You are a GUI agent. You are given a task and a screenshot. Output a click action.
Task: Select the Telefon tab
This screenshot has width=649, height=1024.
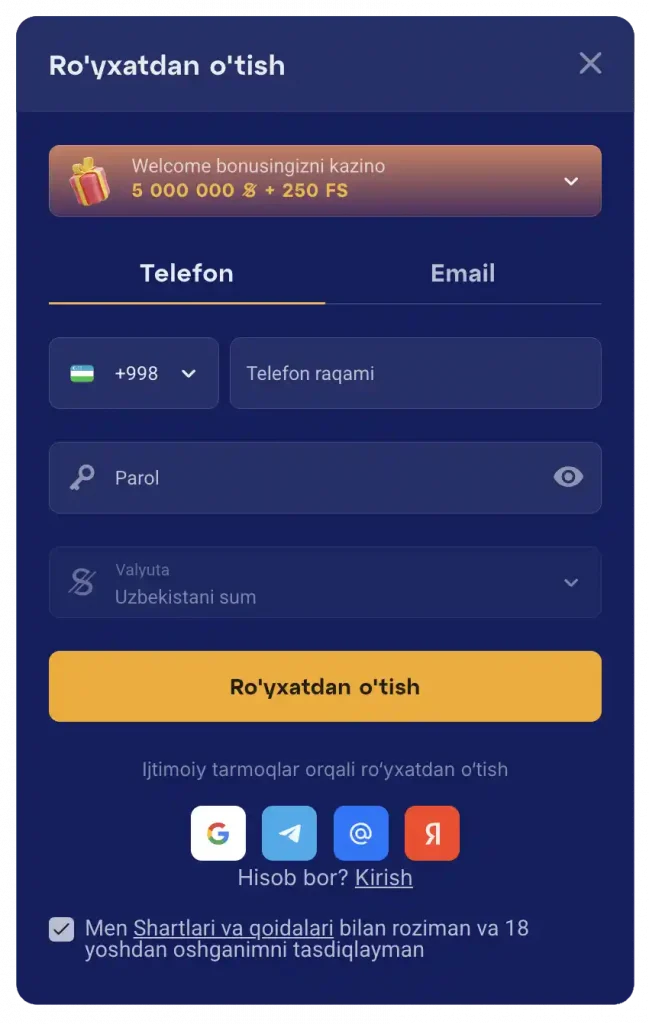point(187,273)
